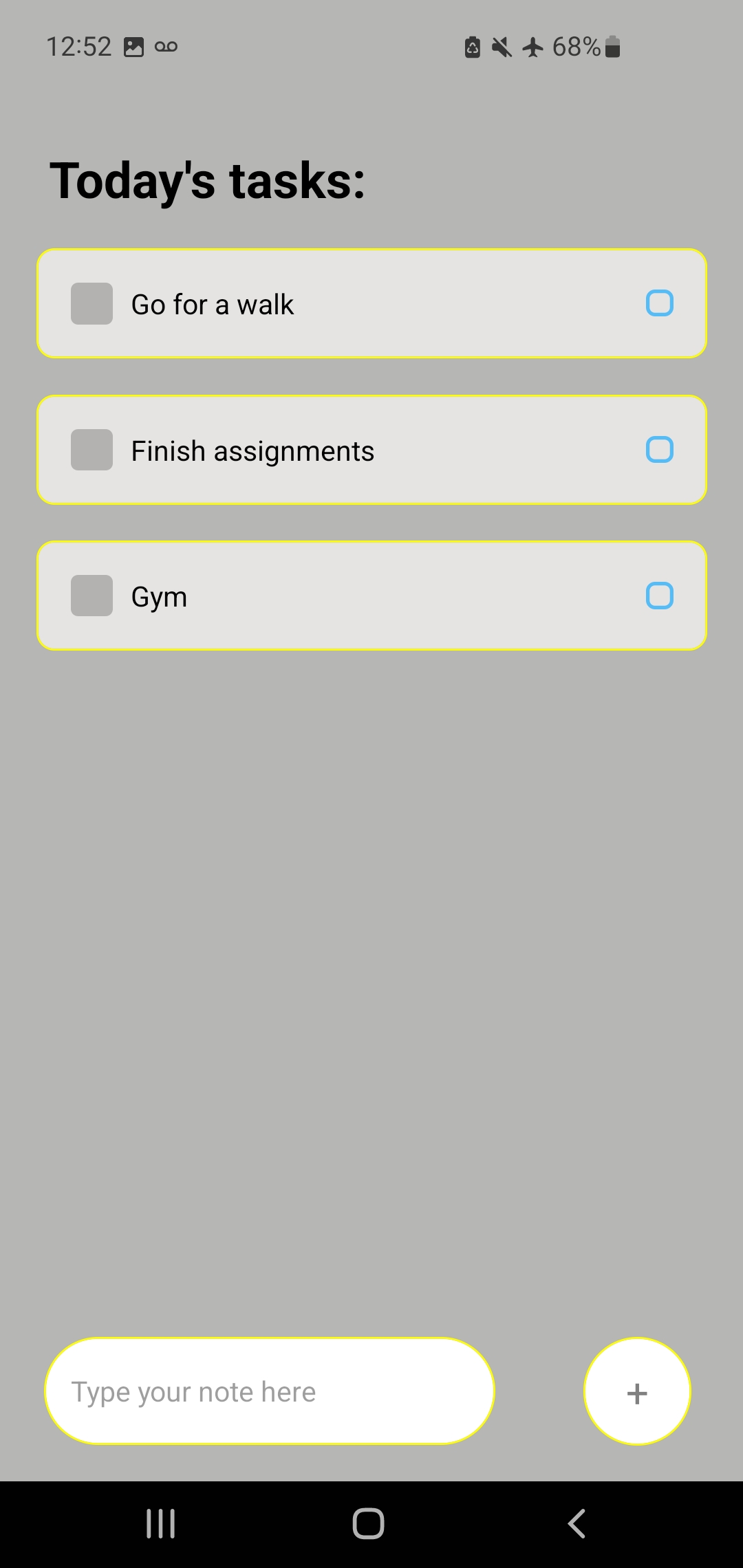Open the 'Go for a walk' task card

pos(371,303)
